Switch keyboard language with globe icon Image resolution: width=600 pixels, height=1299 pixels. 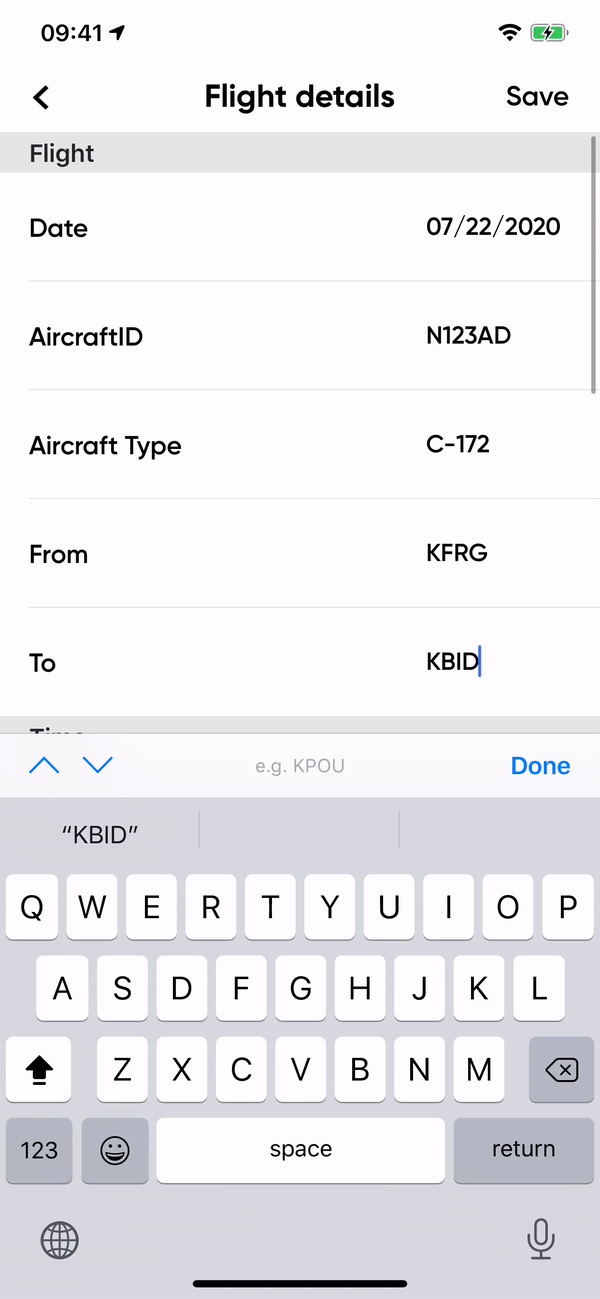click(x=59, y=1241)
